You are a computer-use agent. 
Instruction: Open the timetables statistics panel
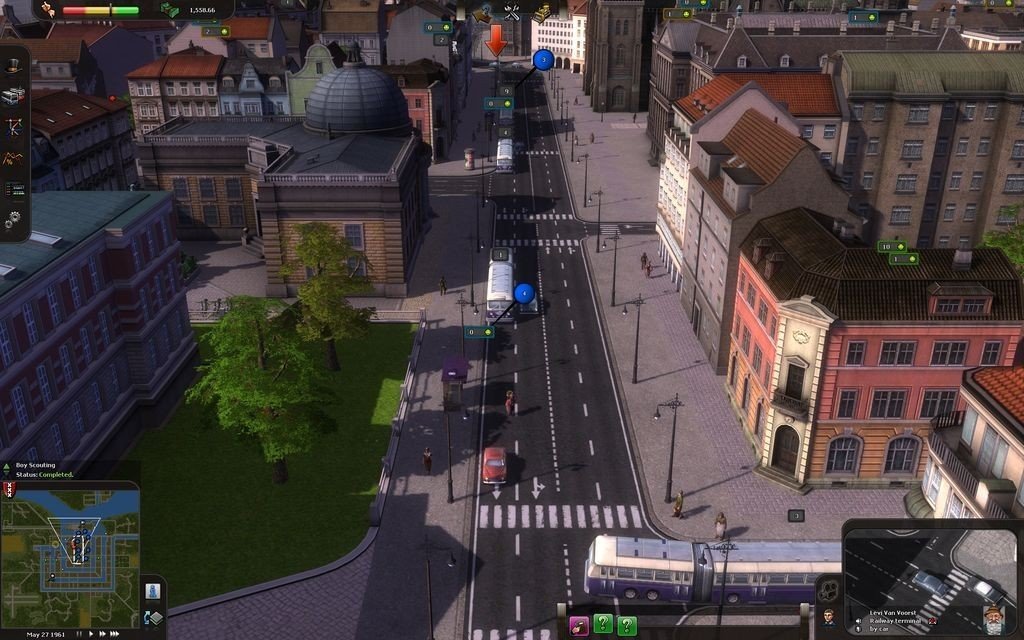tap(13, 189)
